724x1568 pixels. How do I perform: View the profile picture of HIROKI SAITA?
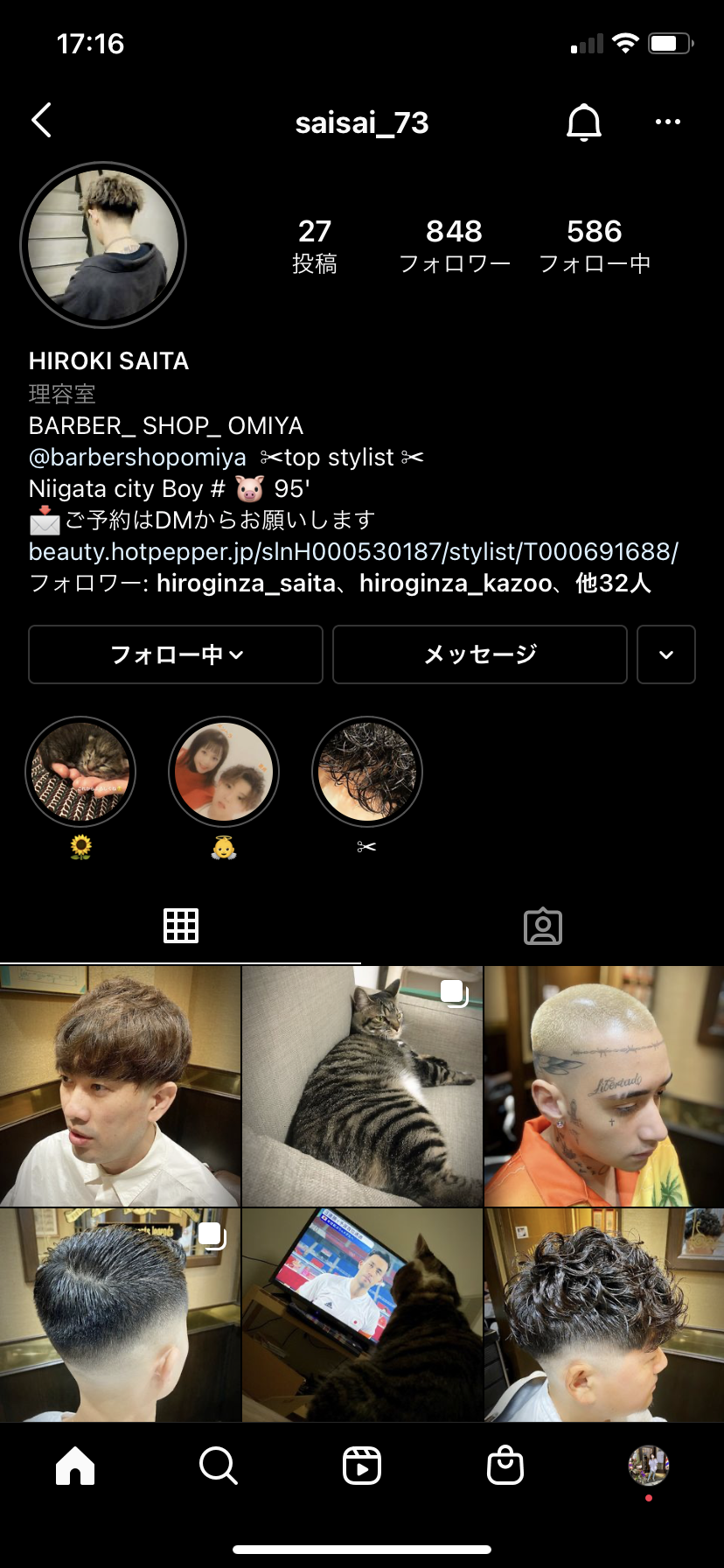[103, 245]
